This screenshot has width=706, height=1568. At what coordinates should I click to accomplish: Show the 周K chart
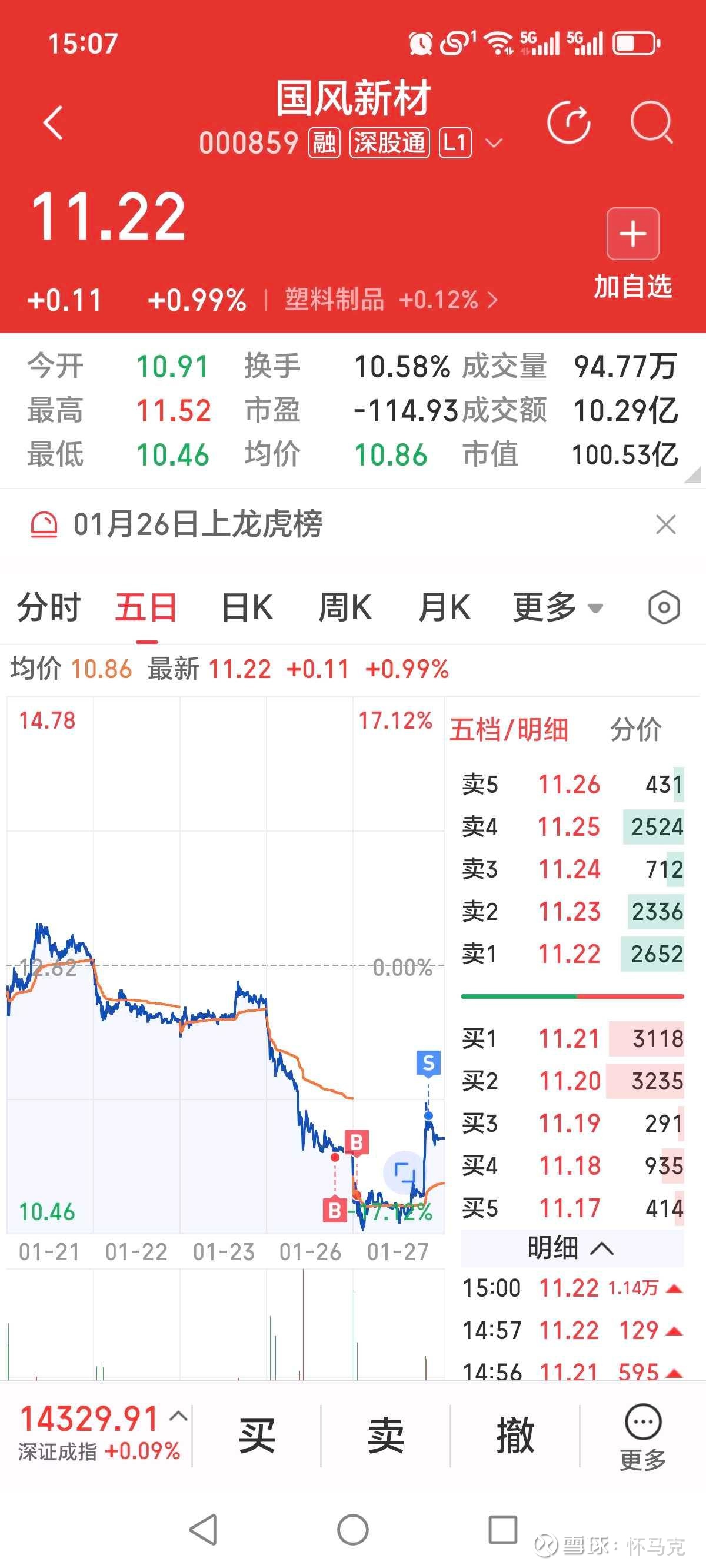(x=345, y=607)
